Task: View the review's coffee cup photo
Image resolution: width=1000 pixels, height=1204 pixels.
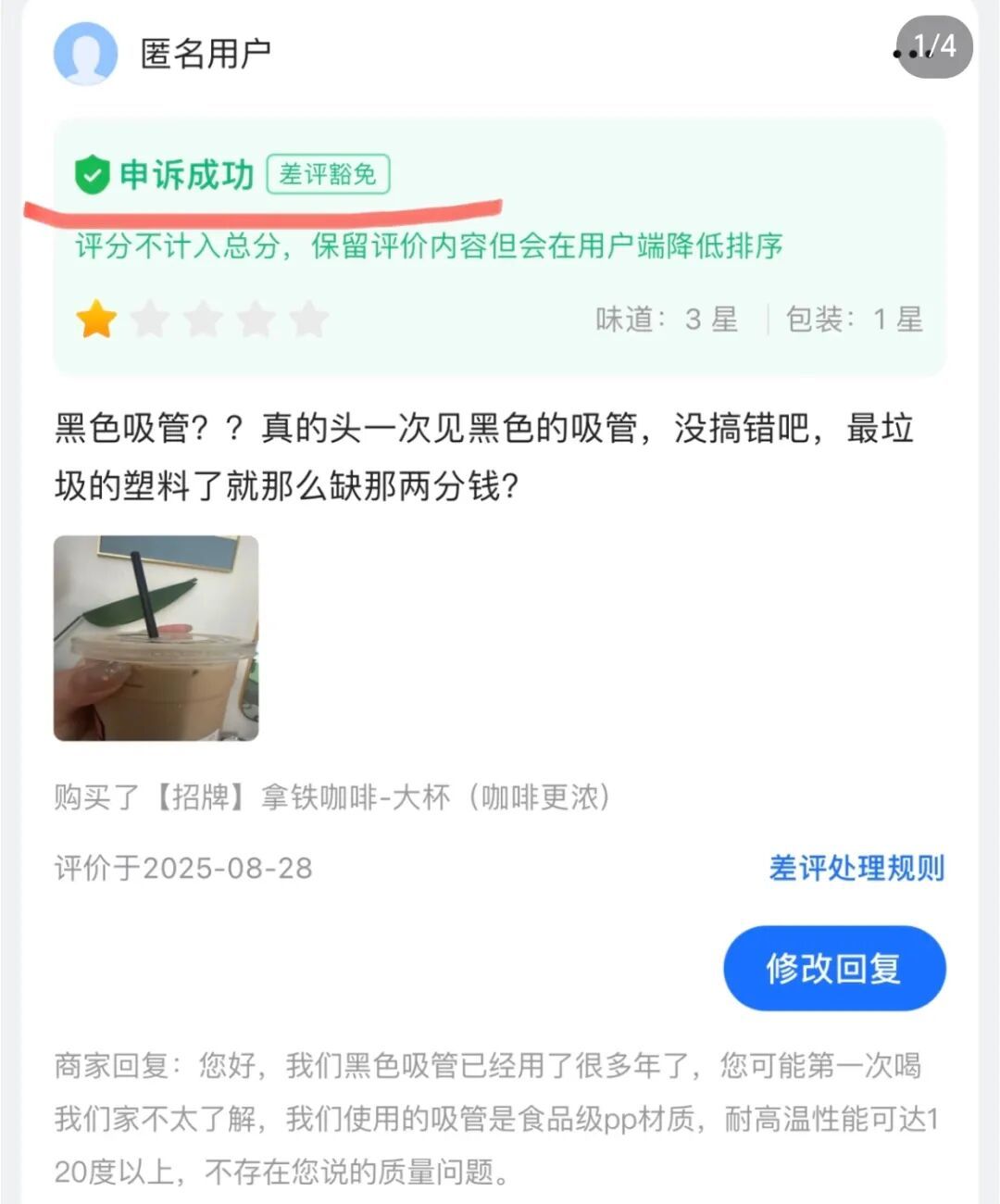Action: (156, 638)
